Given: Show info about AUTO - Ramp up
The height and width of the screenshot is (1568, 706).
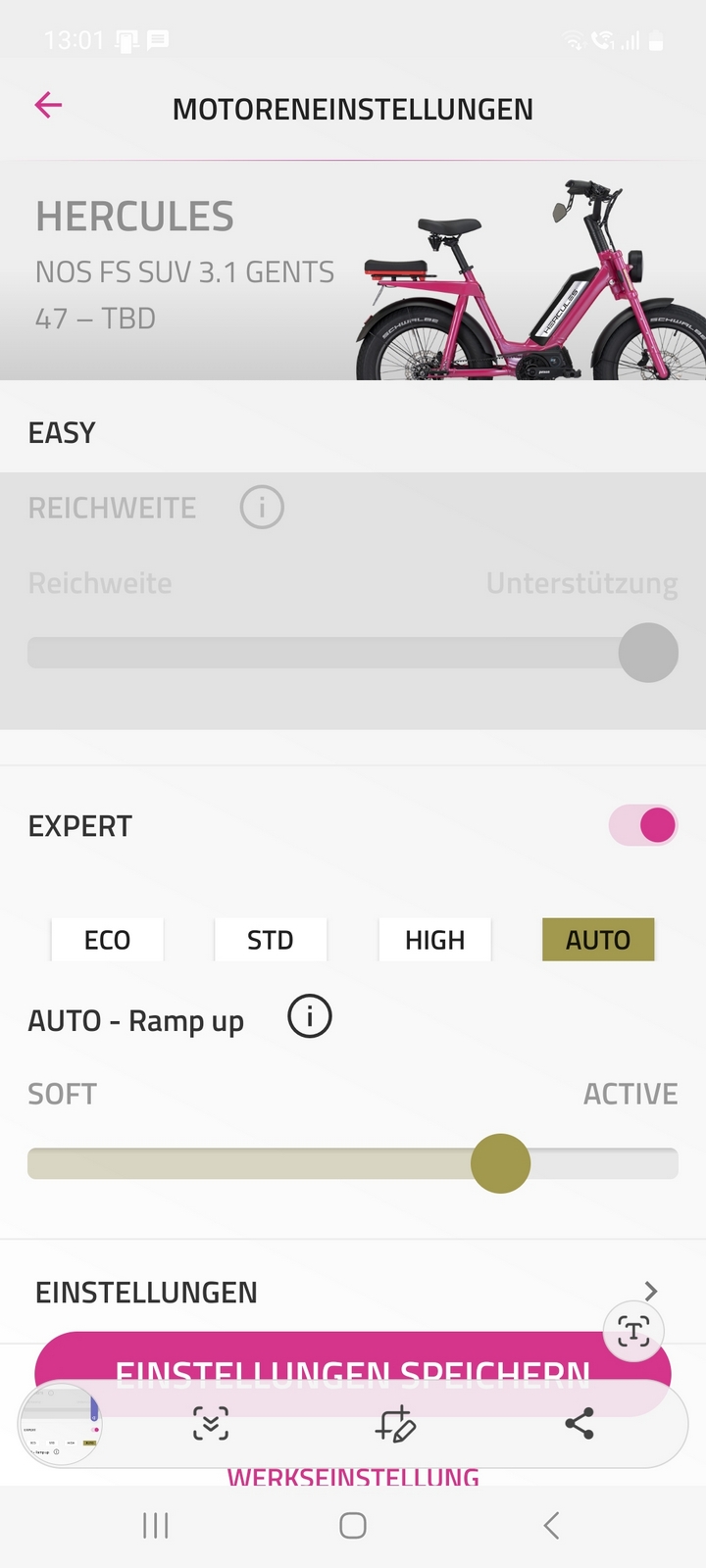Looking at the screenshot, I should (310, 1016).
